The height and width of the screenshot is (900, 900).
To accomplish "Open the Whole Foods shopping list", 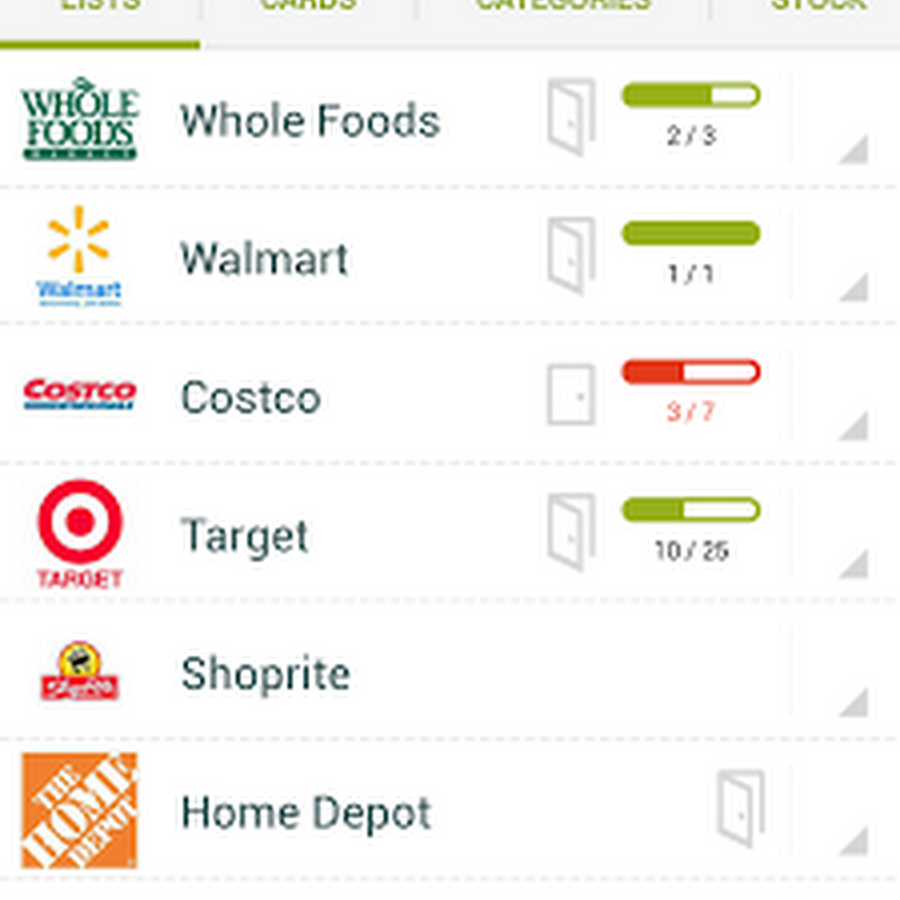I will click(310, 121).
